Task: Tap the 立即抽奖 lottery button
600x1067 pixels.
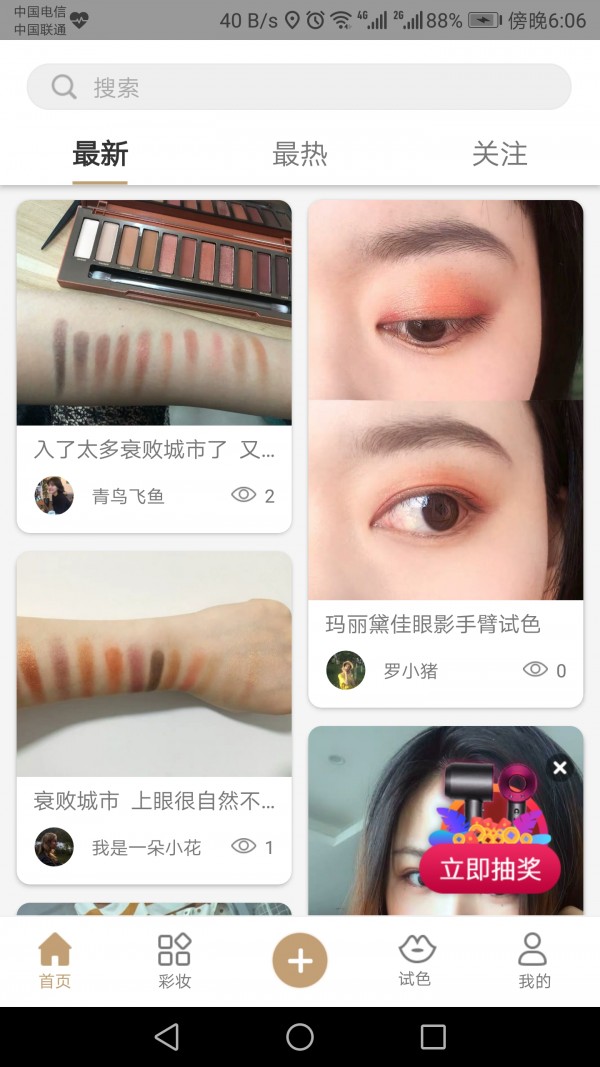Action: (x=490, y=868)
